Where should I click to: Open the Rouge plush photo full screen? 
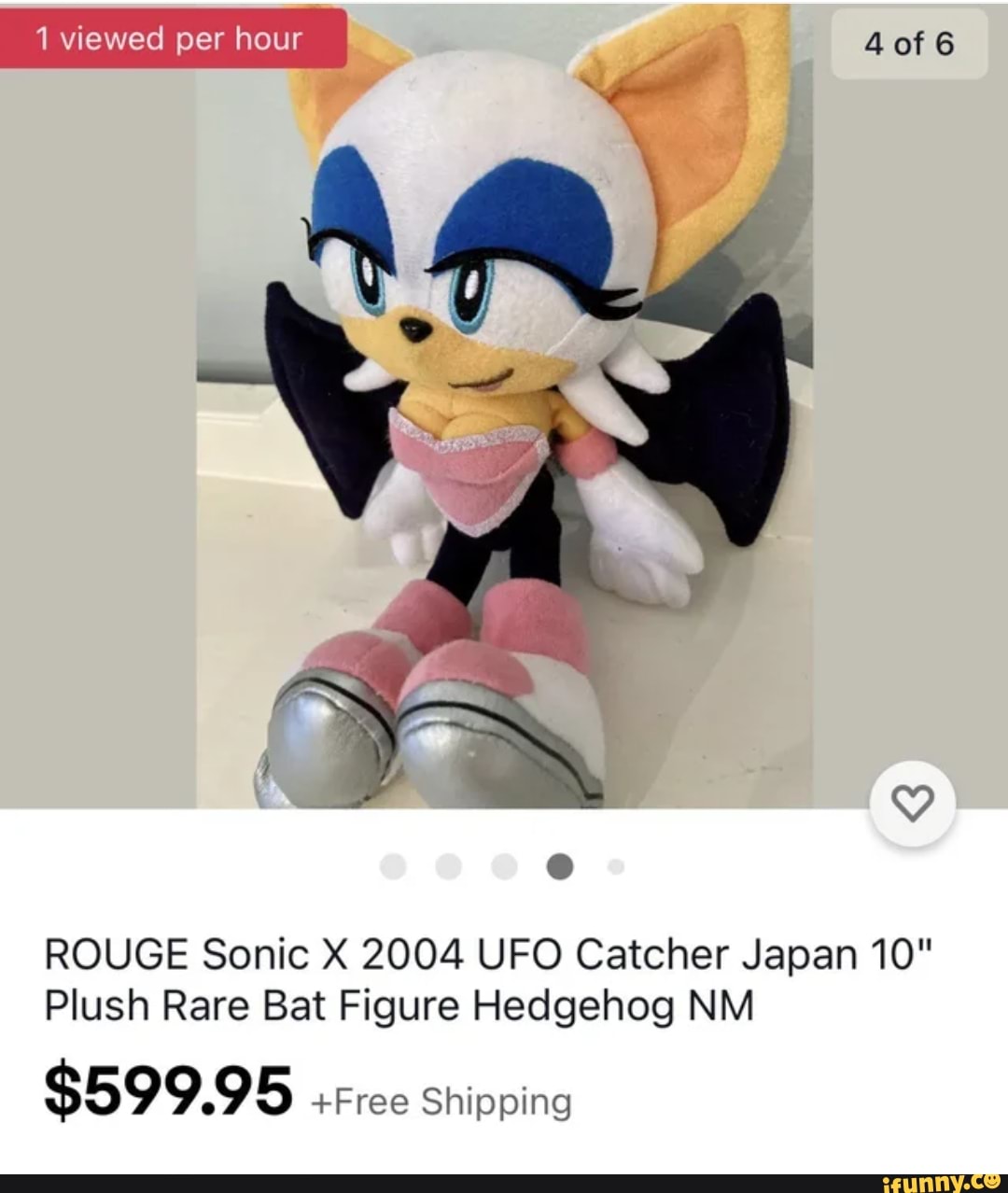pos(504,420)
